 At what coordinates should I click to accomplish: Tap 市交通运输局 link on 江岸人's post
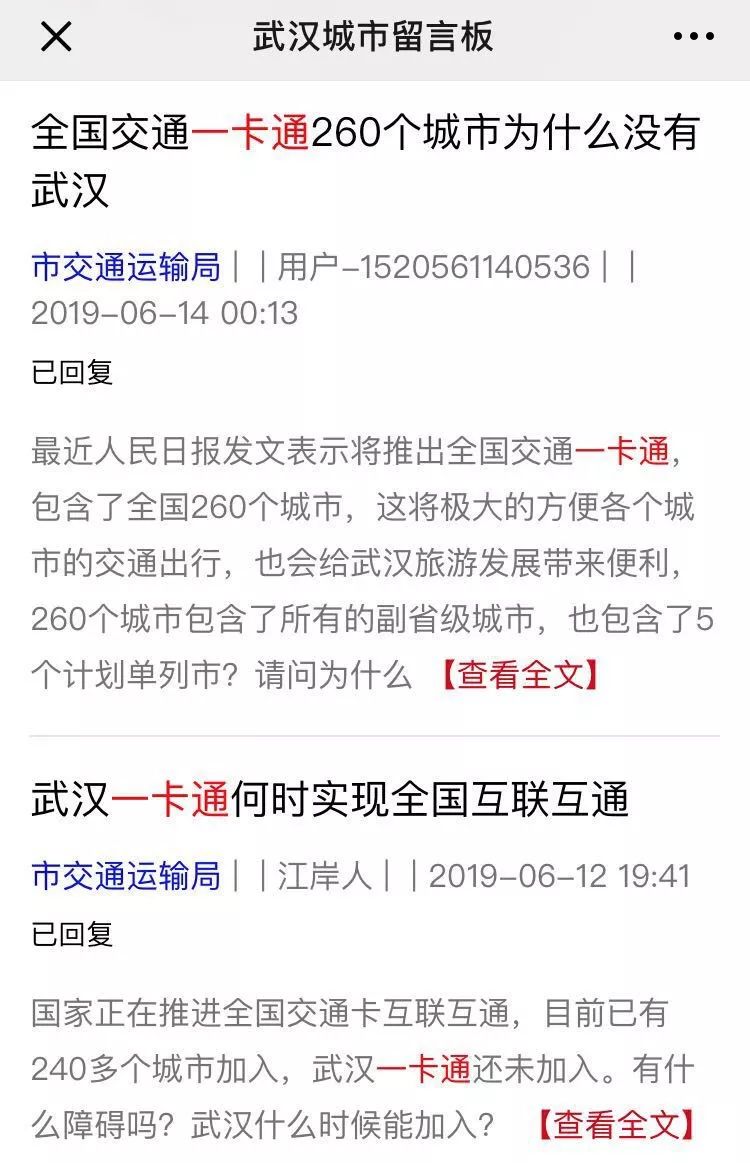coord(125,877)
